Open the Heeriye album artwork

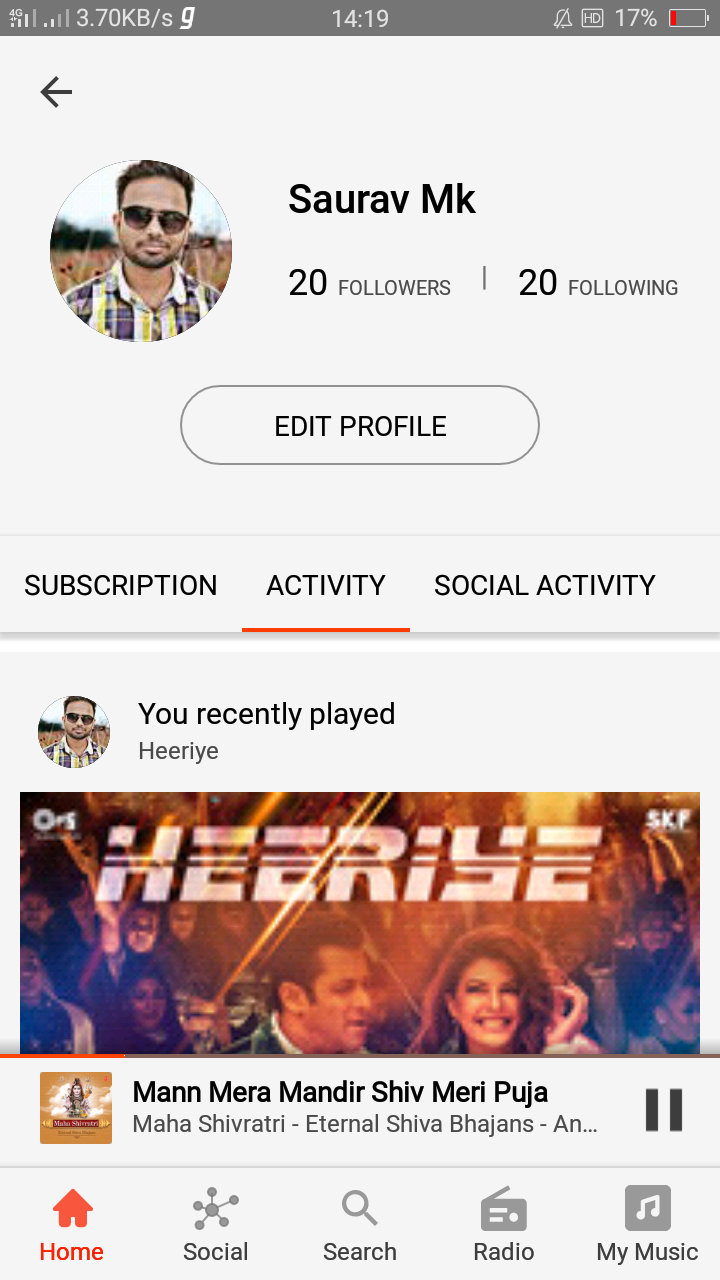pos(360,922)
